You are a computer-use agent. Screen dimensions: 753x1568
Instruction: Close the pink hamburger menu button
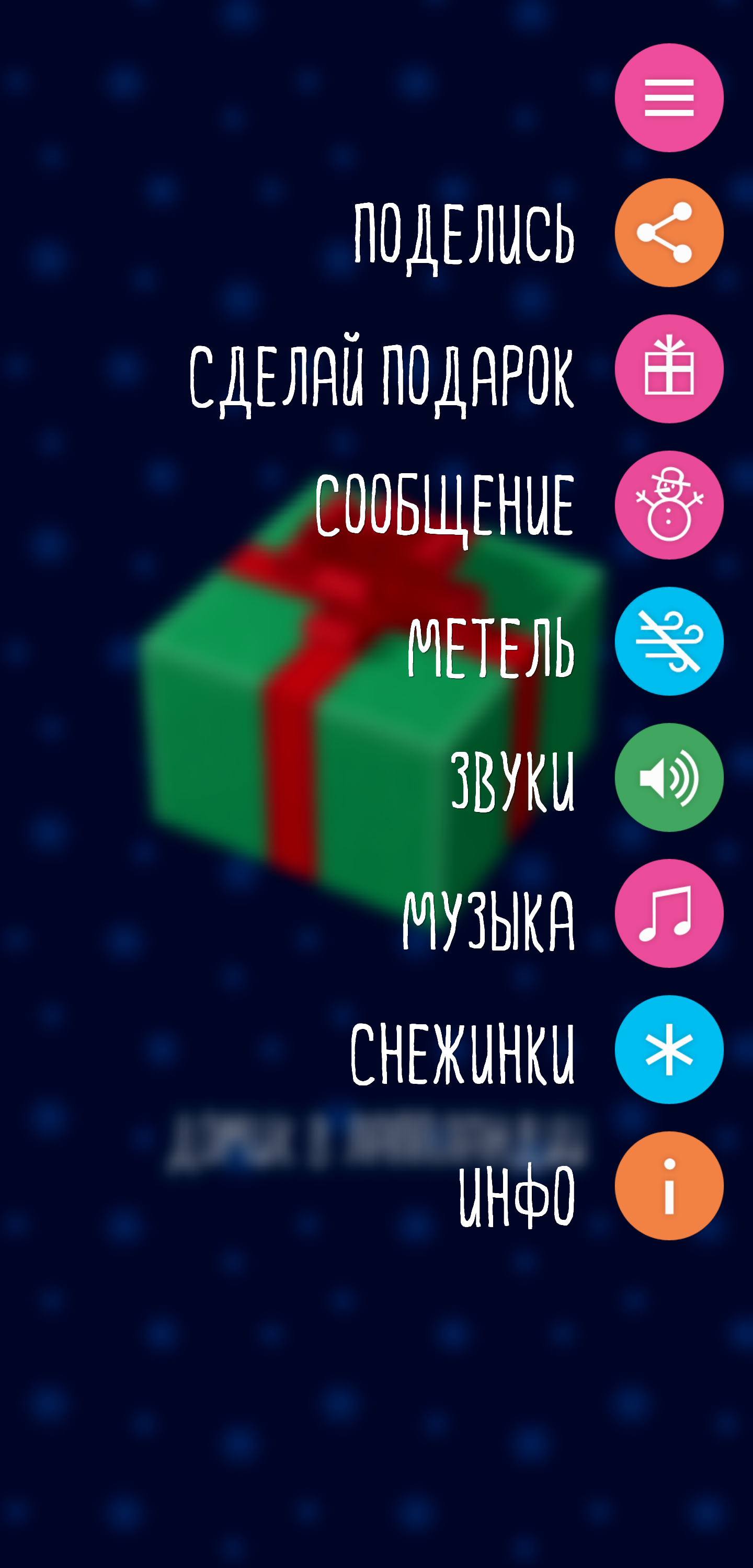coord(668,97)
